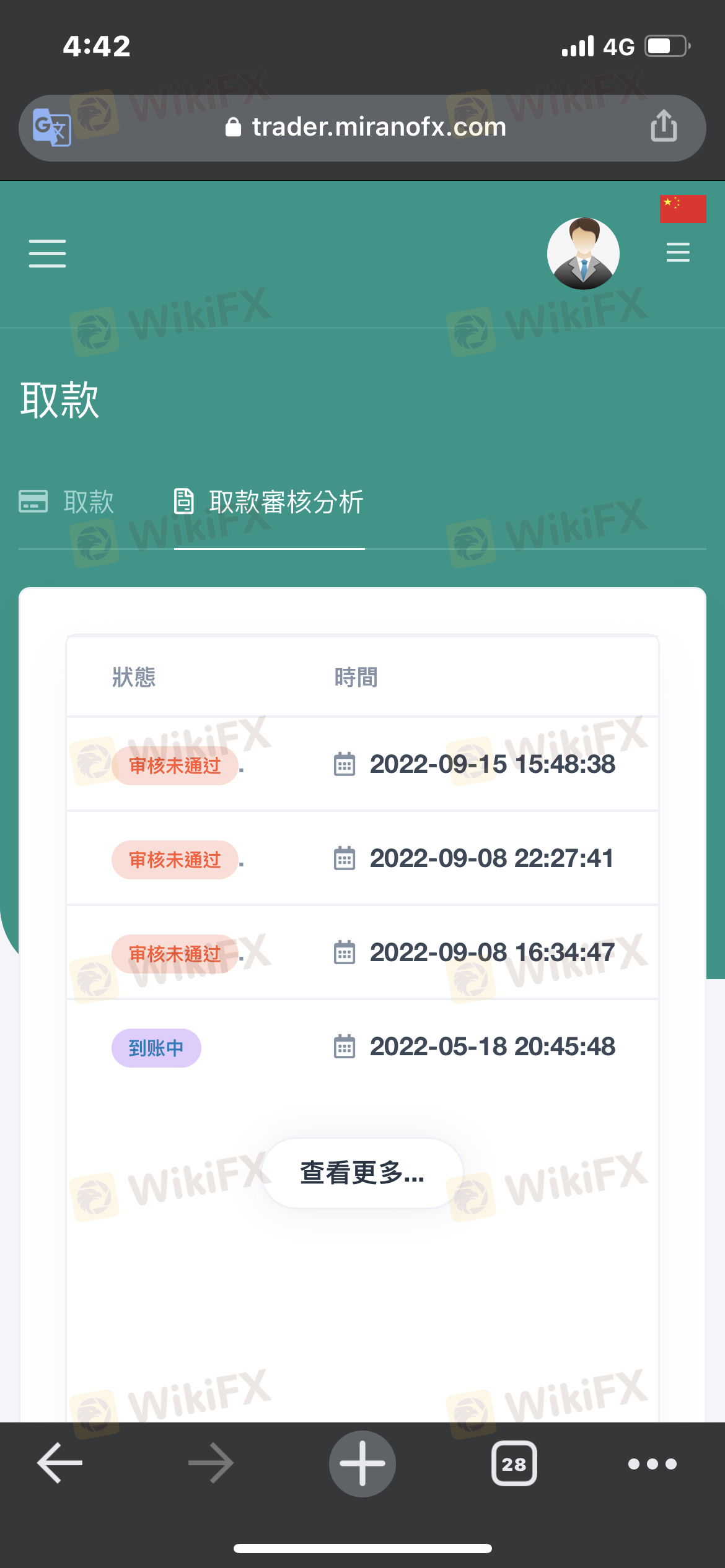The image size is (725, 1568).
Task: Share the page from address bar
Action: click(664, 126)
